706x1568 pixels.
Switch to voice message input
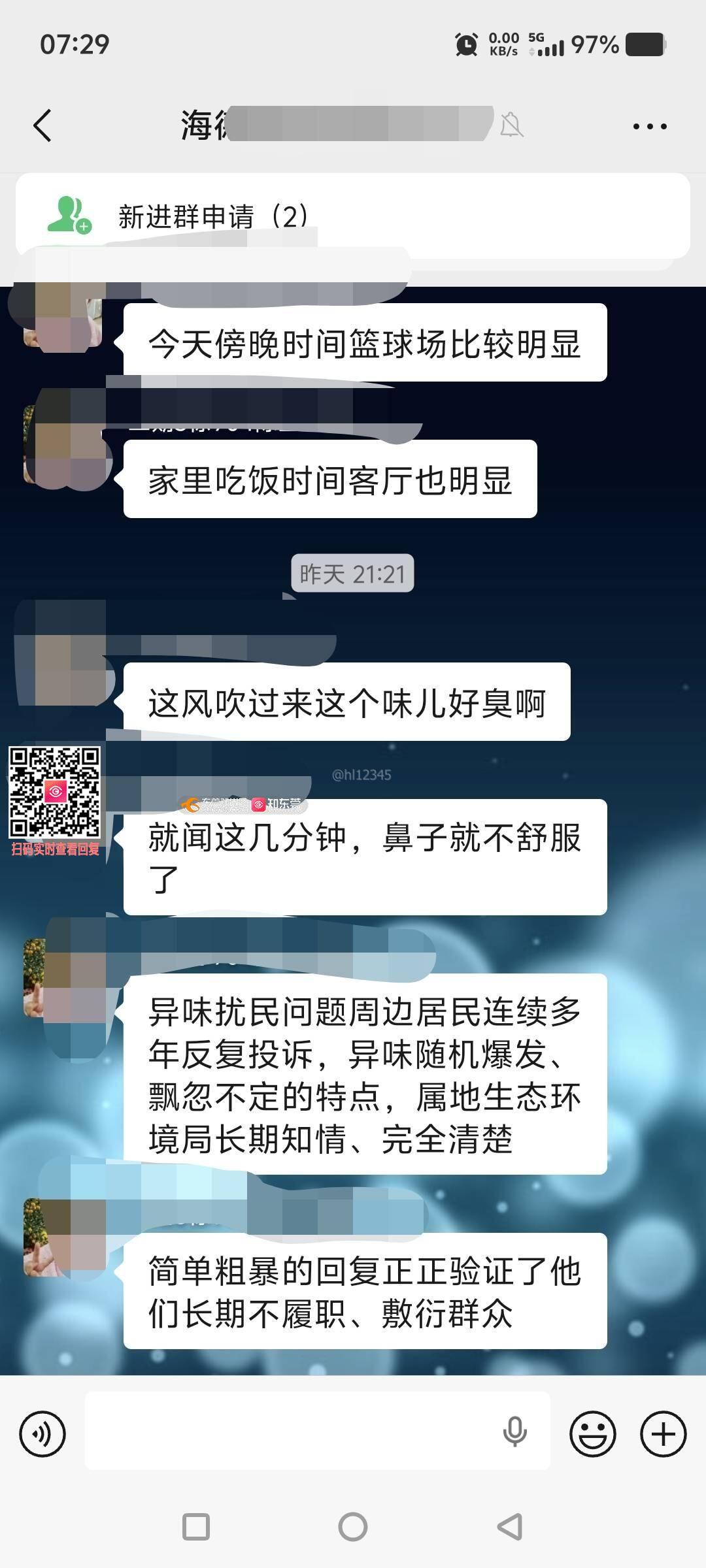click(42, 1434)
